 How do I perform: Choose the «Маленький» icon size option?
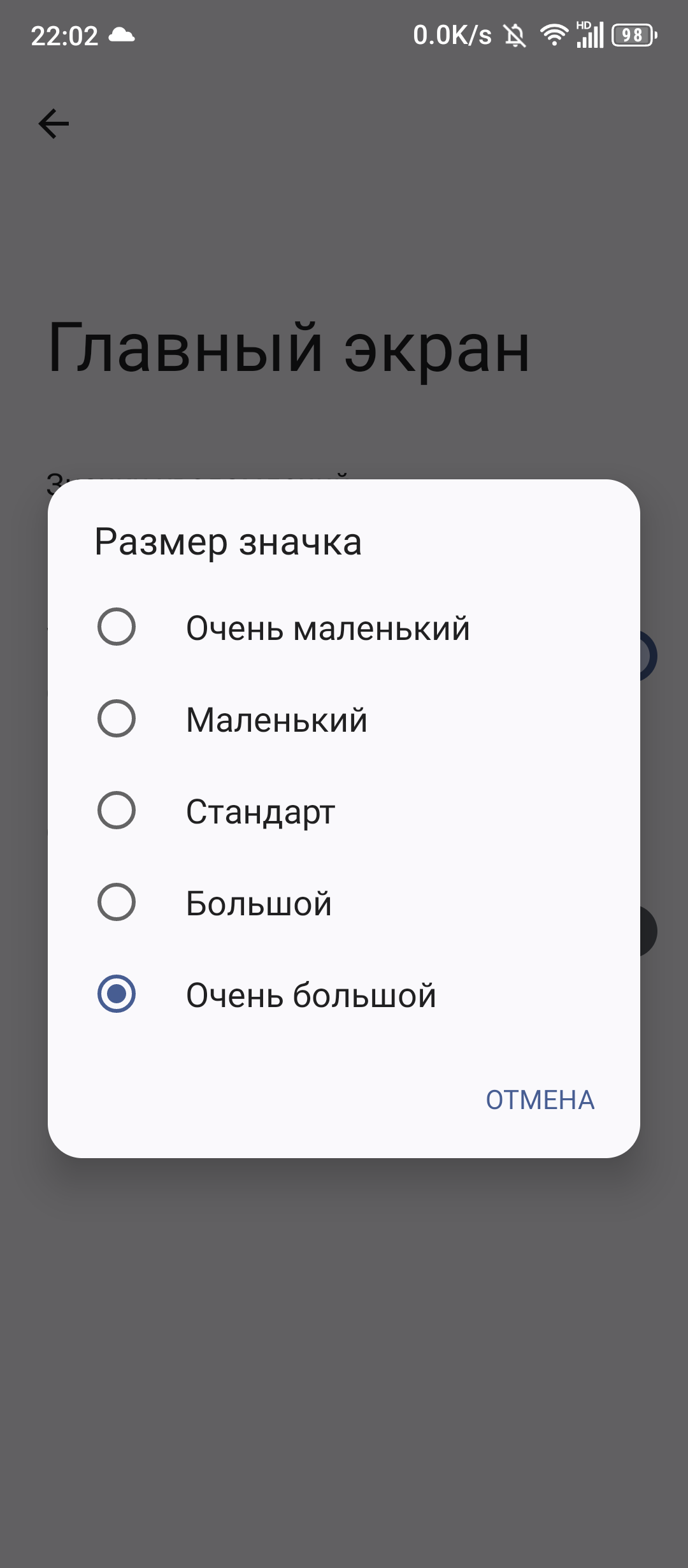coord(117,719)
